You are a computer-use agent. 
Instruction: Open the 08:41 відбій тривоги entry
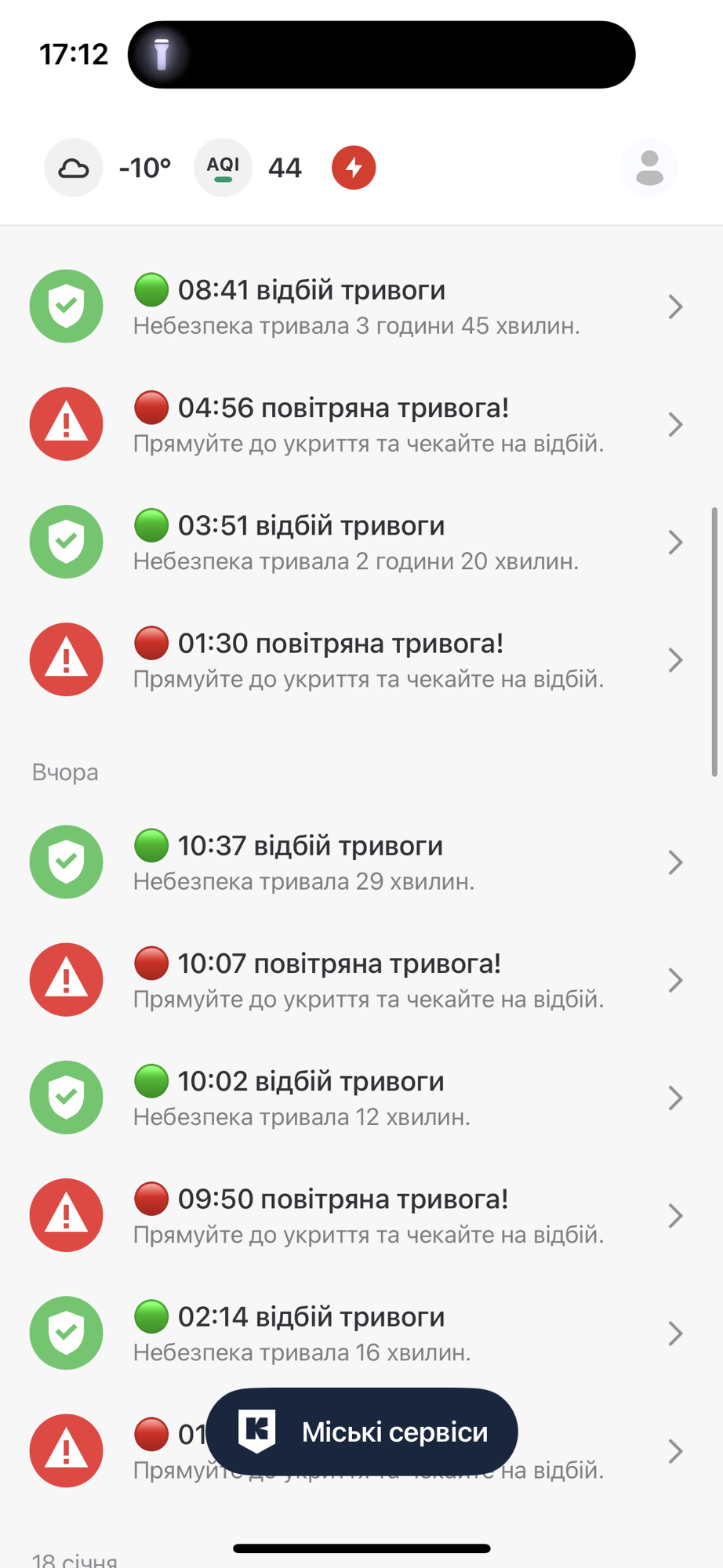pos(361,307)
